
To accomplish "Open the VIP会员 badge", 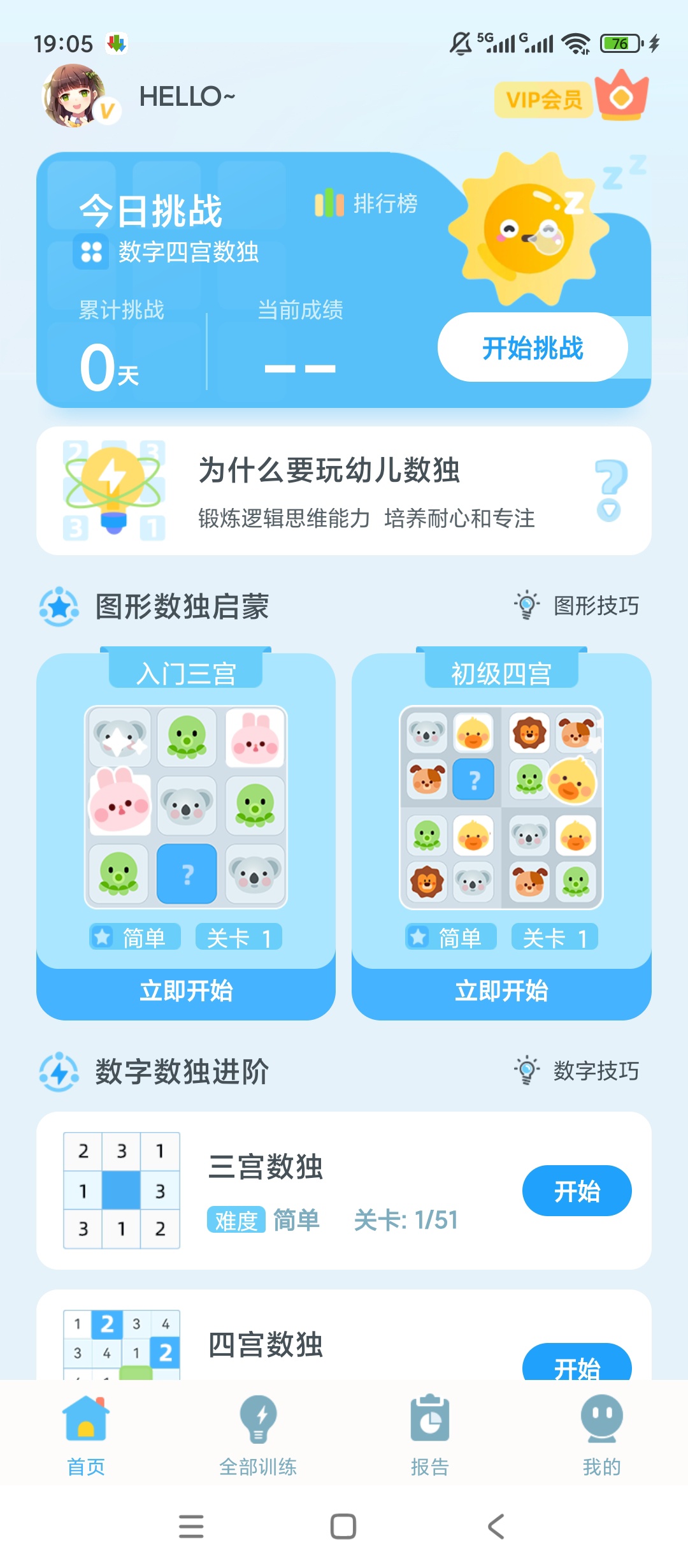I will point(543,100).
